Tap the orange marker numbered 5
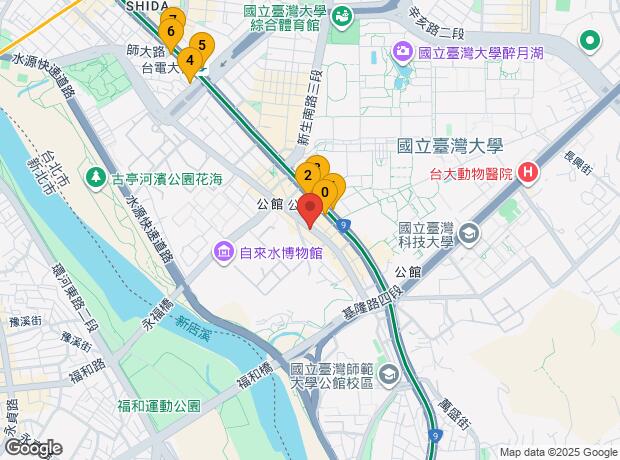The width and height of the screenshot is (620, 460). [202, 45]
